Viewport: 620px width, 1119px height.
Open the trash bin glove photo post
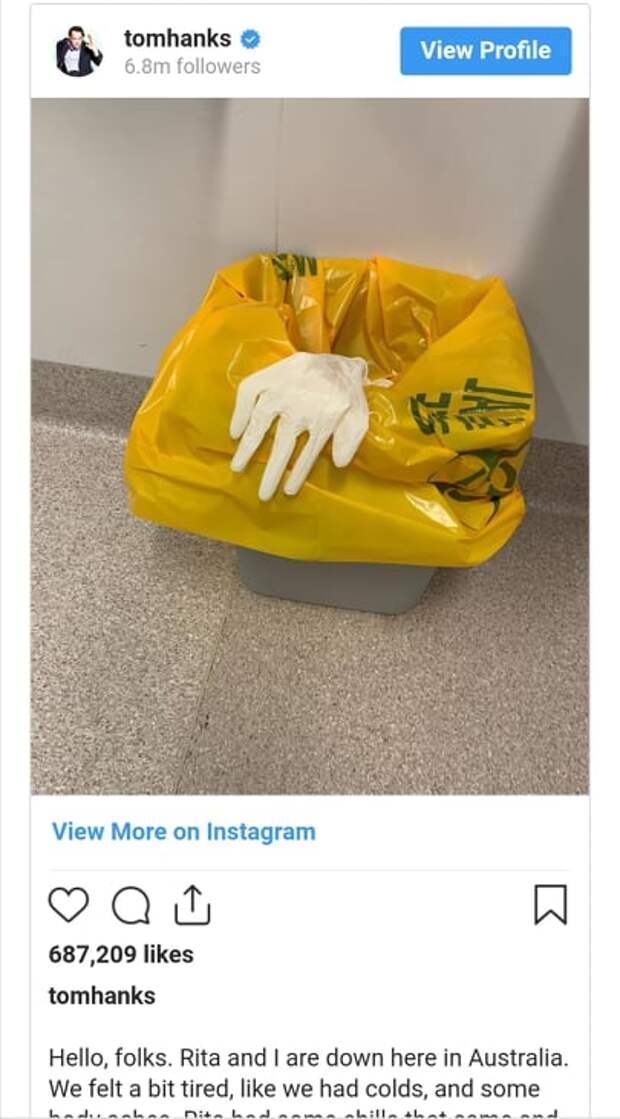(x=309, y=445)
